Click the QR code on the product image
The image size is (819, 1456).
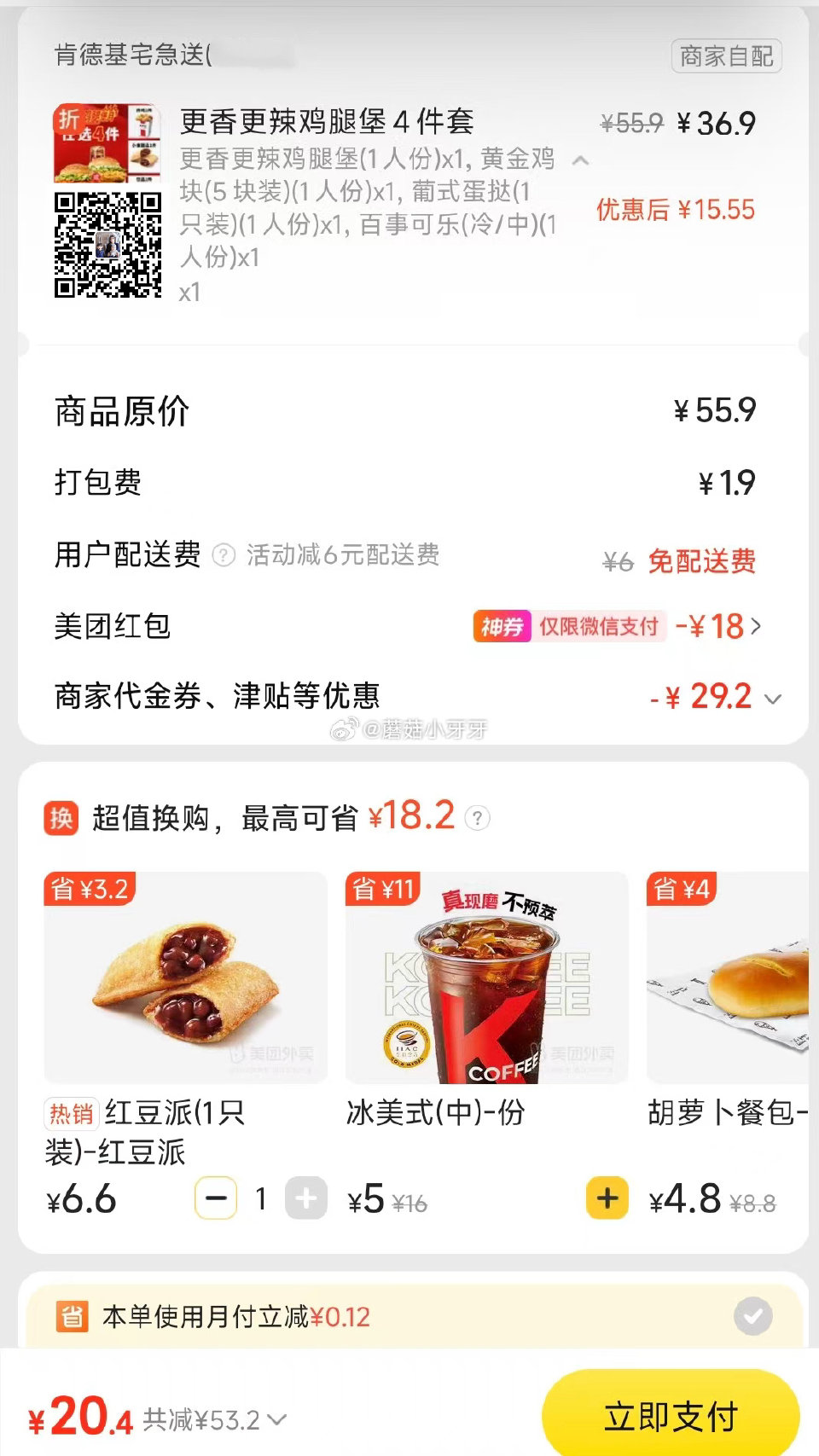pyautogui.click(x=108, y=226)
